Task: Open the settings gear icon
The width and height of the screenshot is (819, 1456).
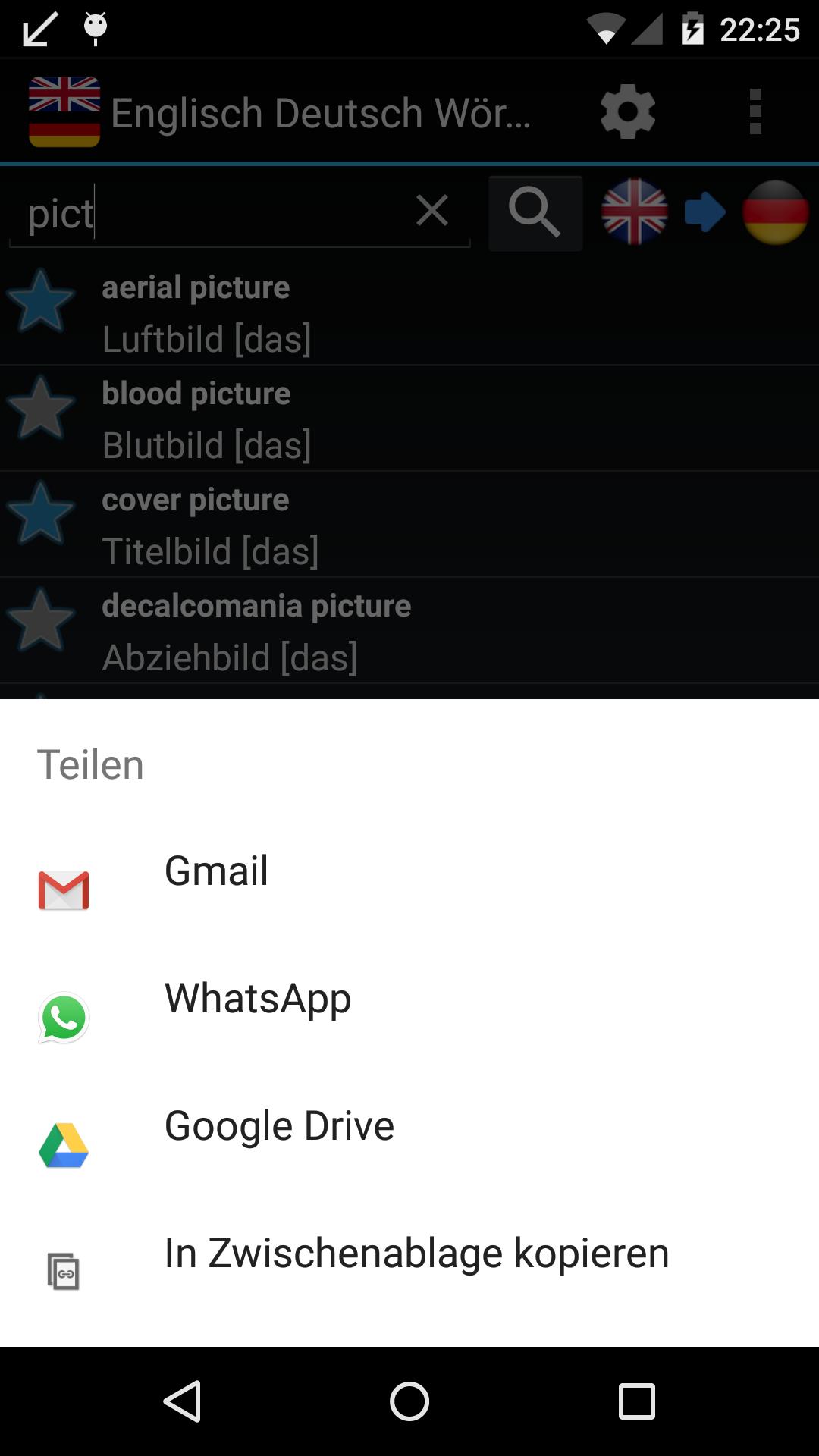Action: 627,112
